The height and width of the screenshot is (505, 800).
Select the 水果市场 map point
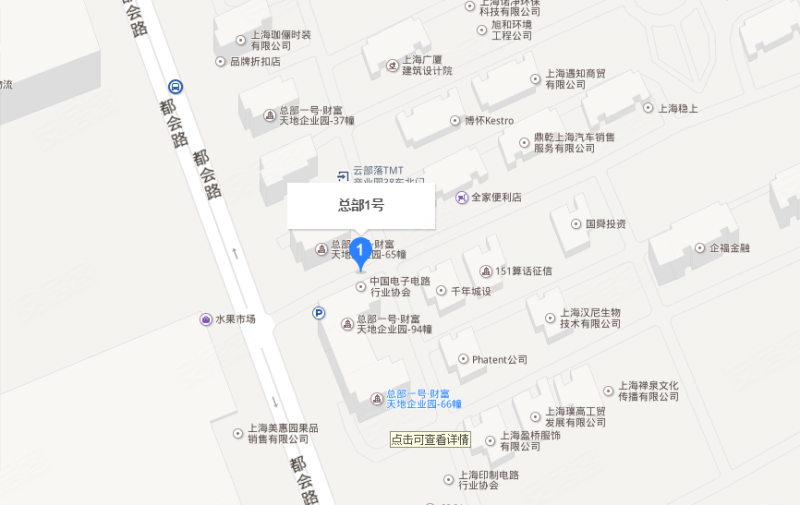click(206, 319)
